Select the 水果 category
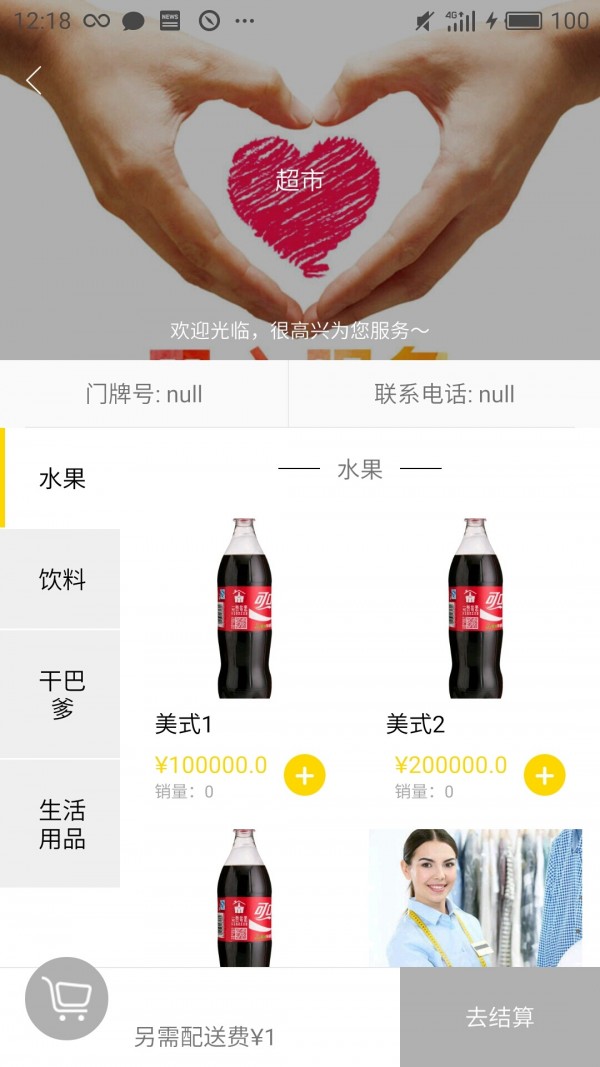Image resolution: width=600 pixels, height=1067 pixels. [x=62, y=479]
